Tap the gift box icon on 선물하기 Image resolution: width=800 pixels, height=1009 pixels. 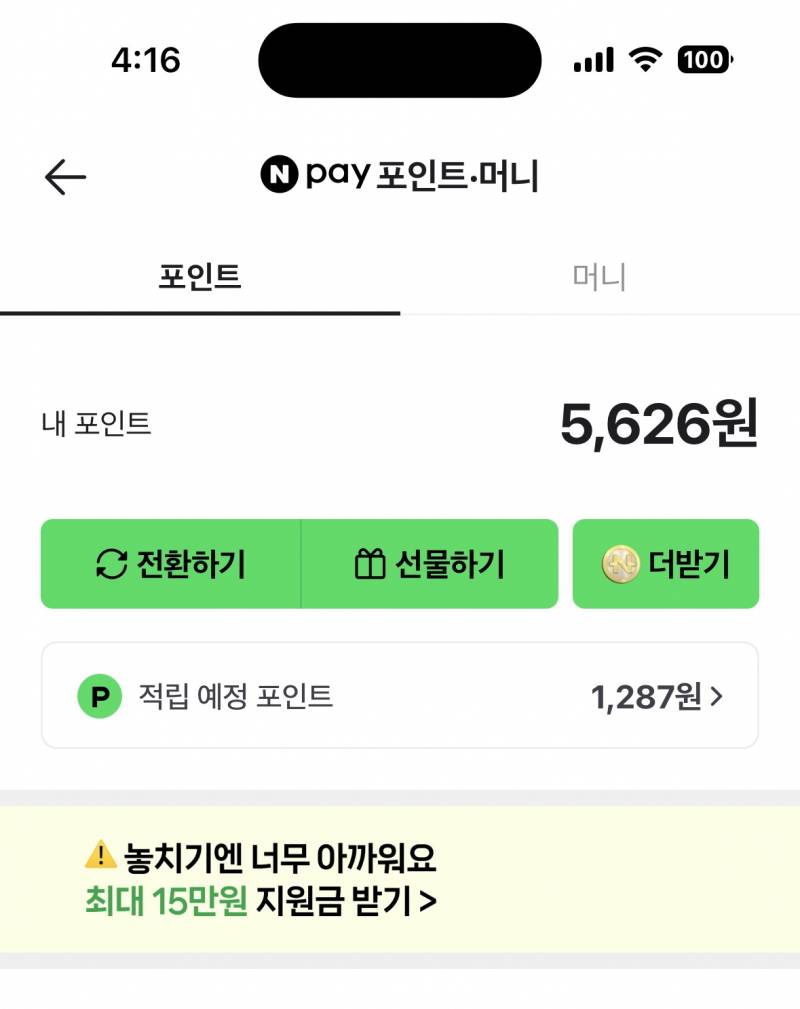pos(369,563)
